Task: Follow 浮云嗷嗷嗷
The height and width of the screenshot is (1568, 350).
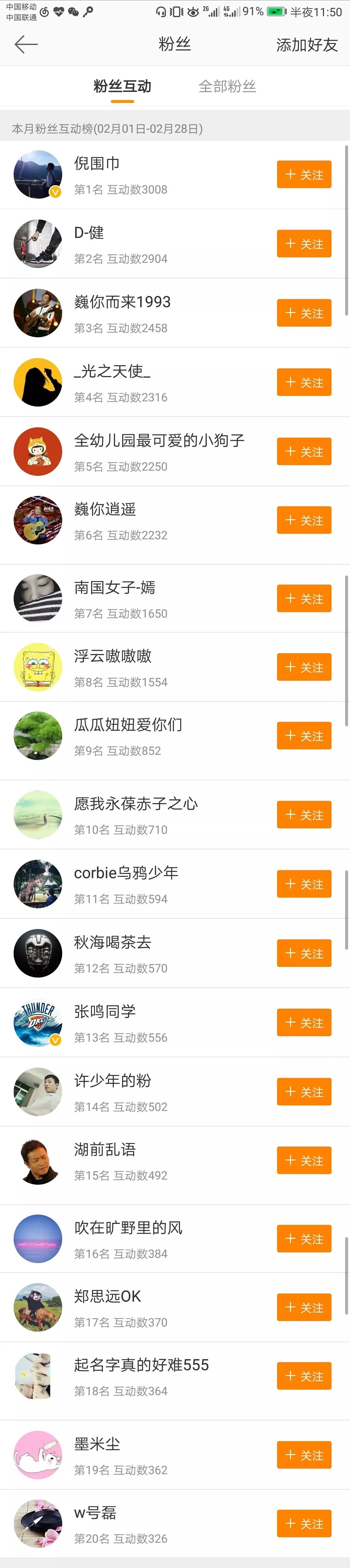Action: tap(304, 667)
